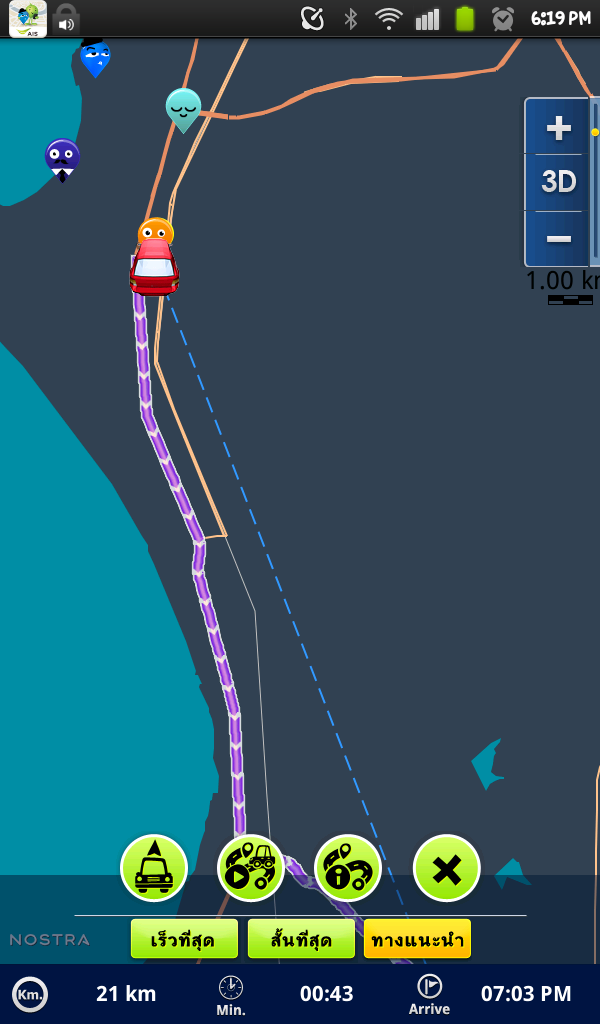Zoom in the map with plus button
The height and width of the screenshot is (1024, 600).
tap(558, 128)
